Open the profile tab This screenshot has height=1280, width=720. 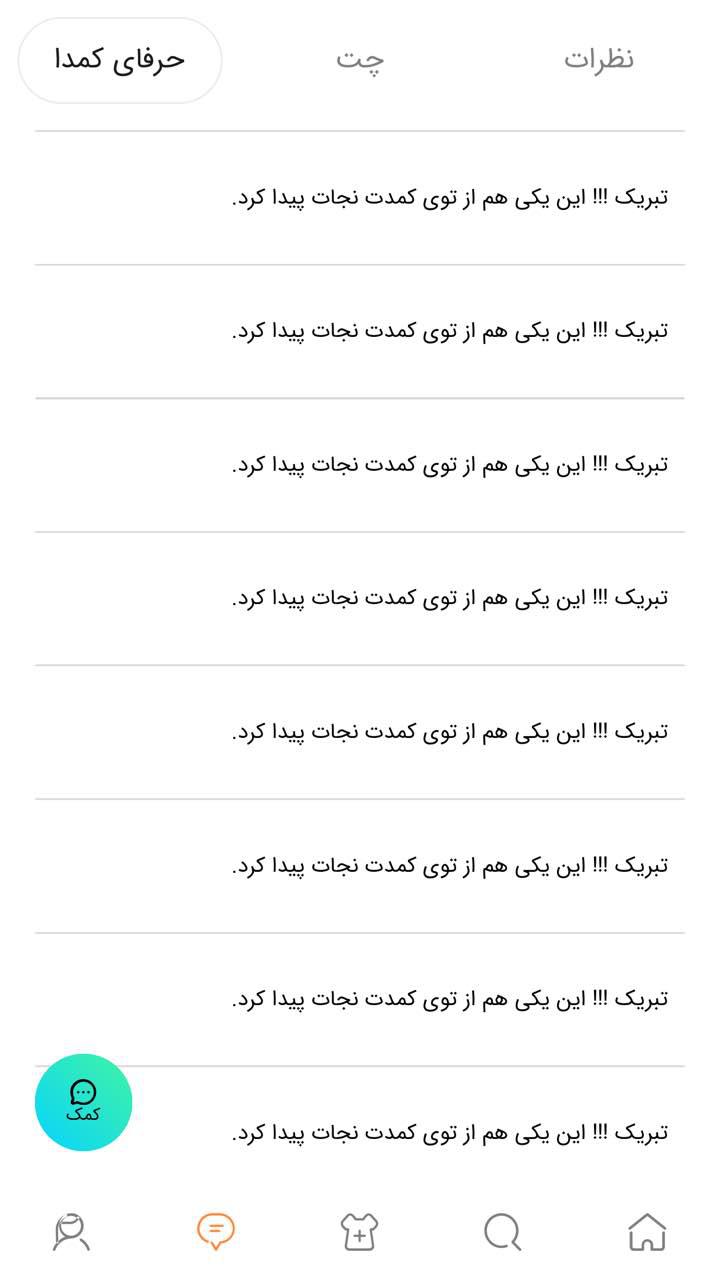(x=71, y=1231)
